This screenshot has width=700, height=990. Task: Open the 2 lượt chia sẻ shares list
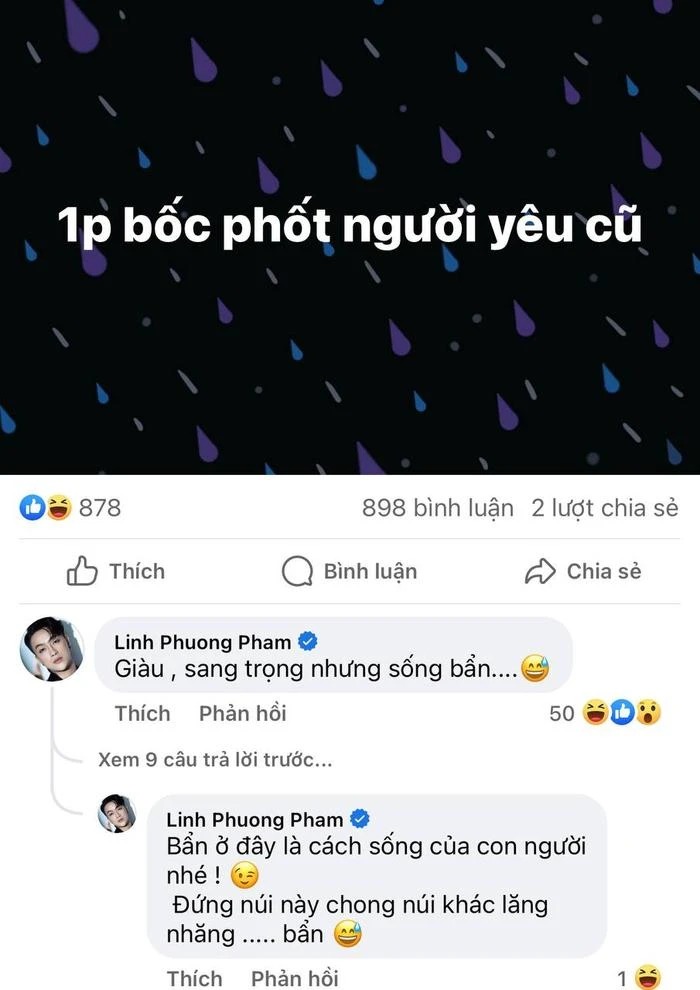pos(604,508)
